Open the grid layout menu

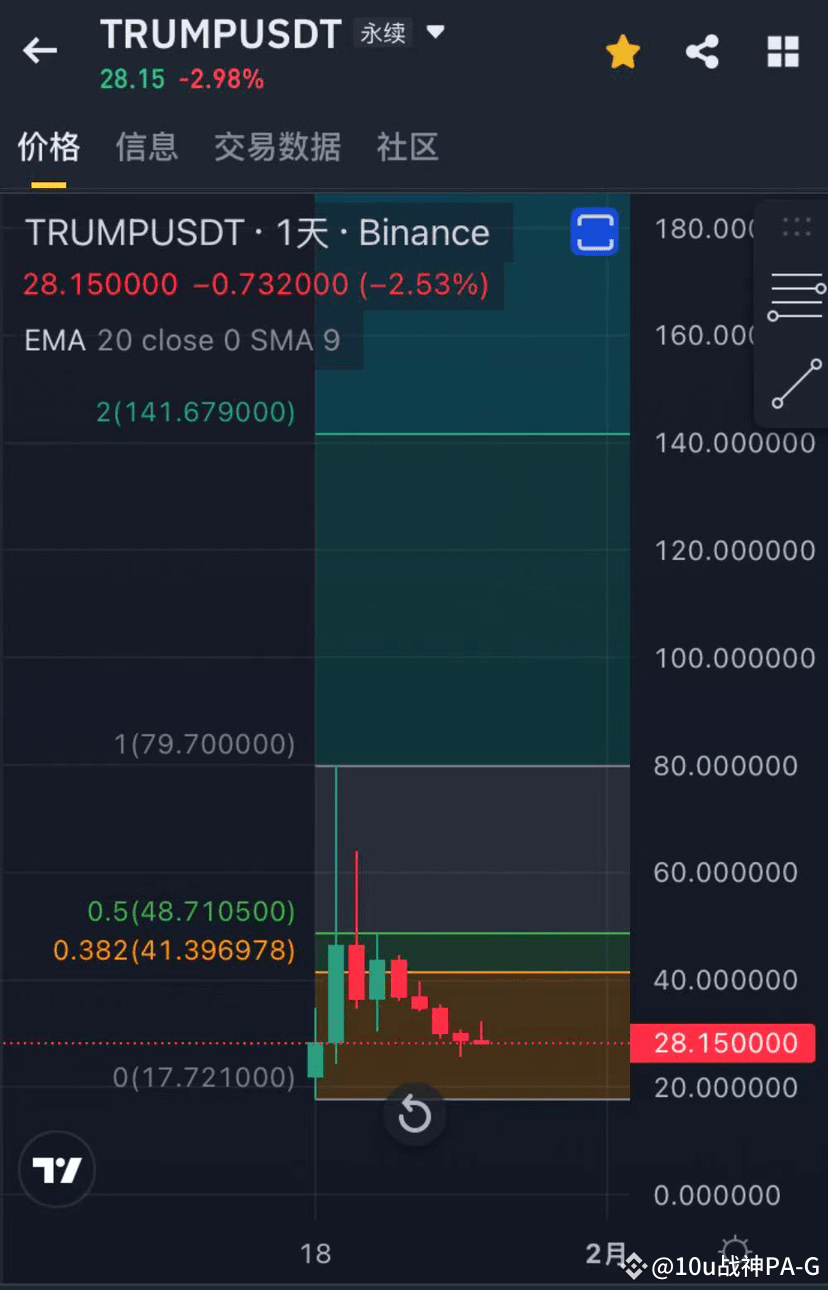[x=782, y=52]
